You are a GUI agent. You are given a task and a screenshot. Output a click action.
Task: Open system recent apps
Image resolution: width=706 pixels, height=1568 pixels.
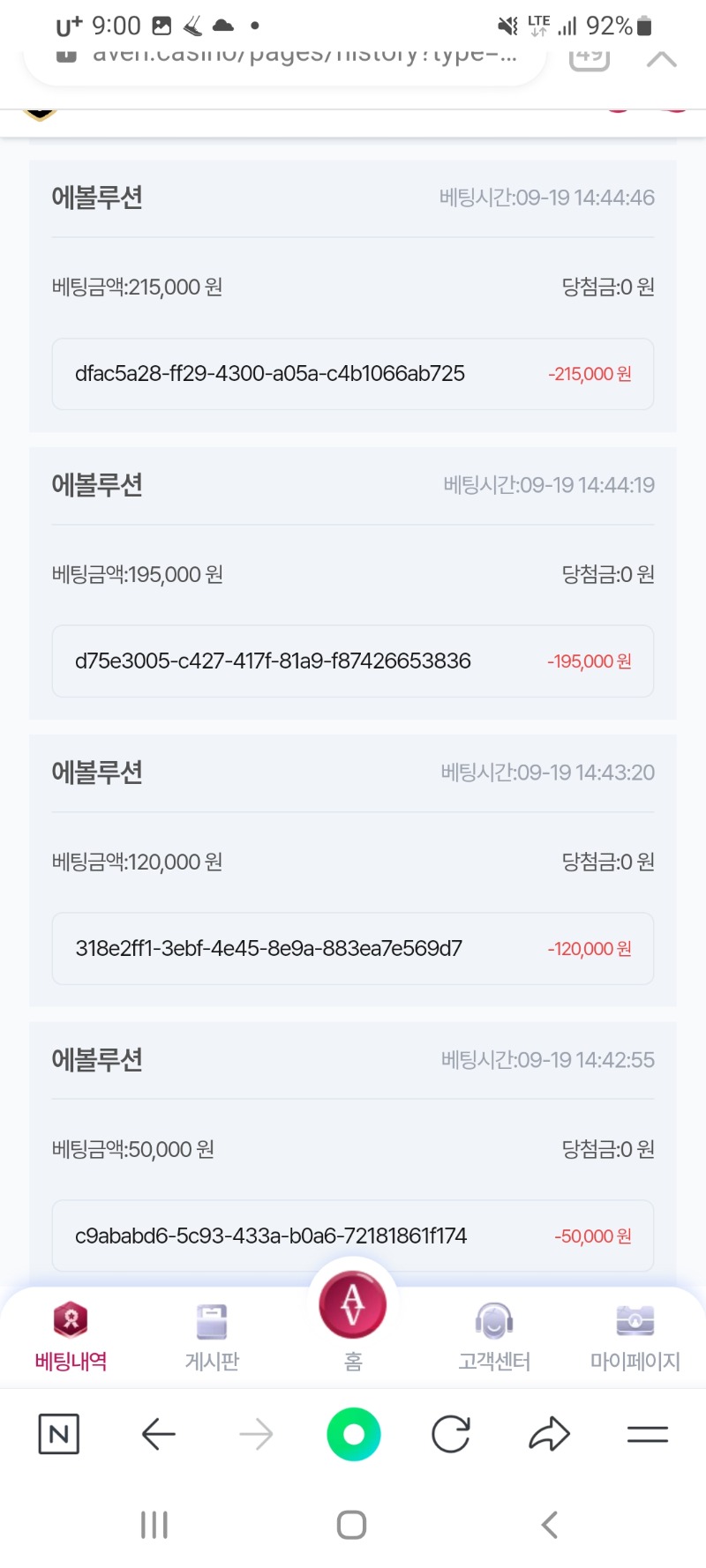tap(154, 1525)
